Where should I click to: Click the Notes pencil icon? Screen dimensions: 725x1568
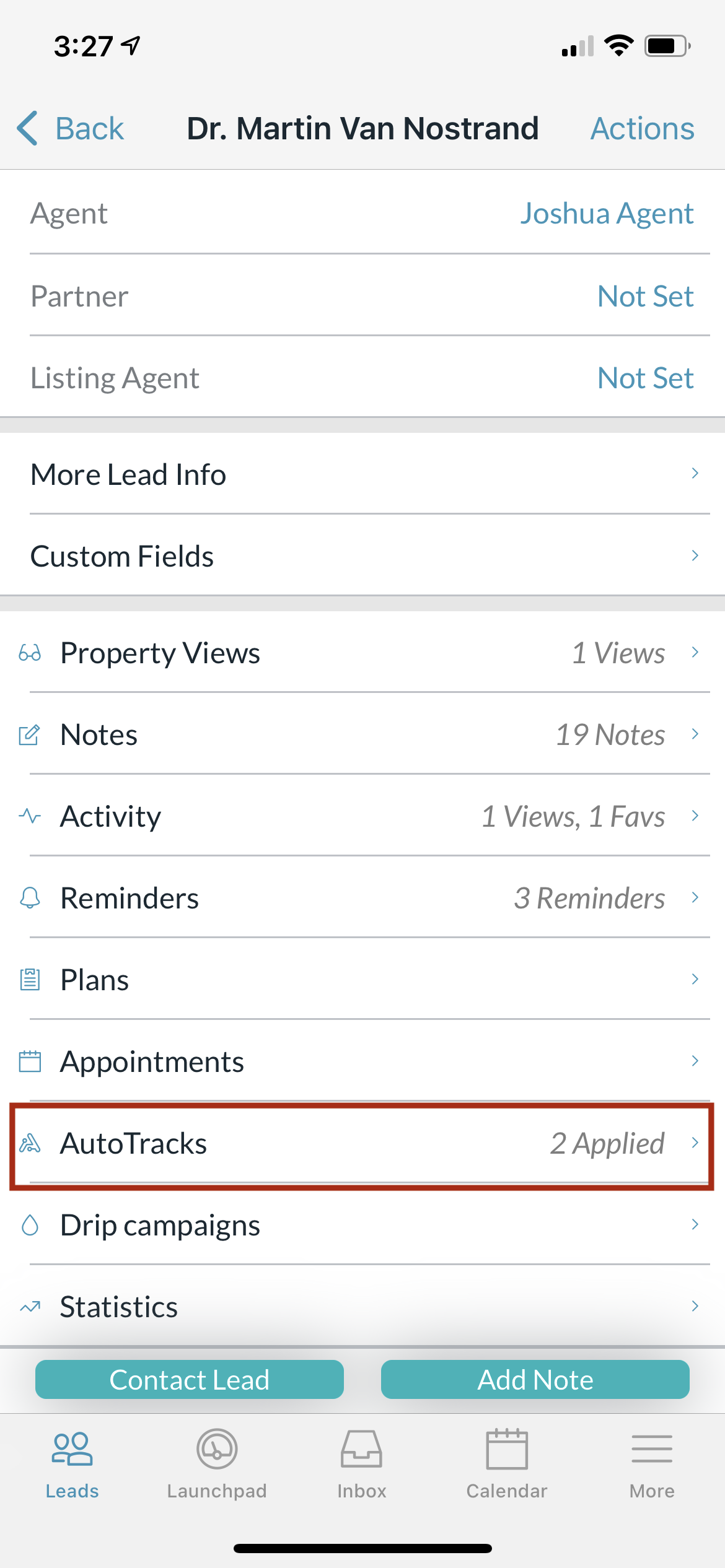tap(29, 734)
